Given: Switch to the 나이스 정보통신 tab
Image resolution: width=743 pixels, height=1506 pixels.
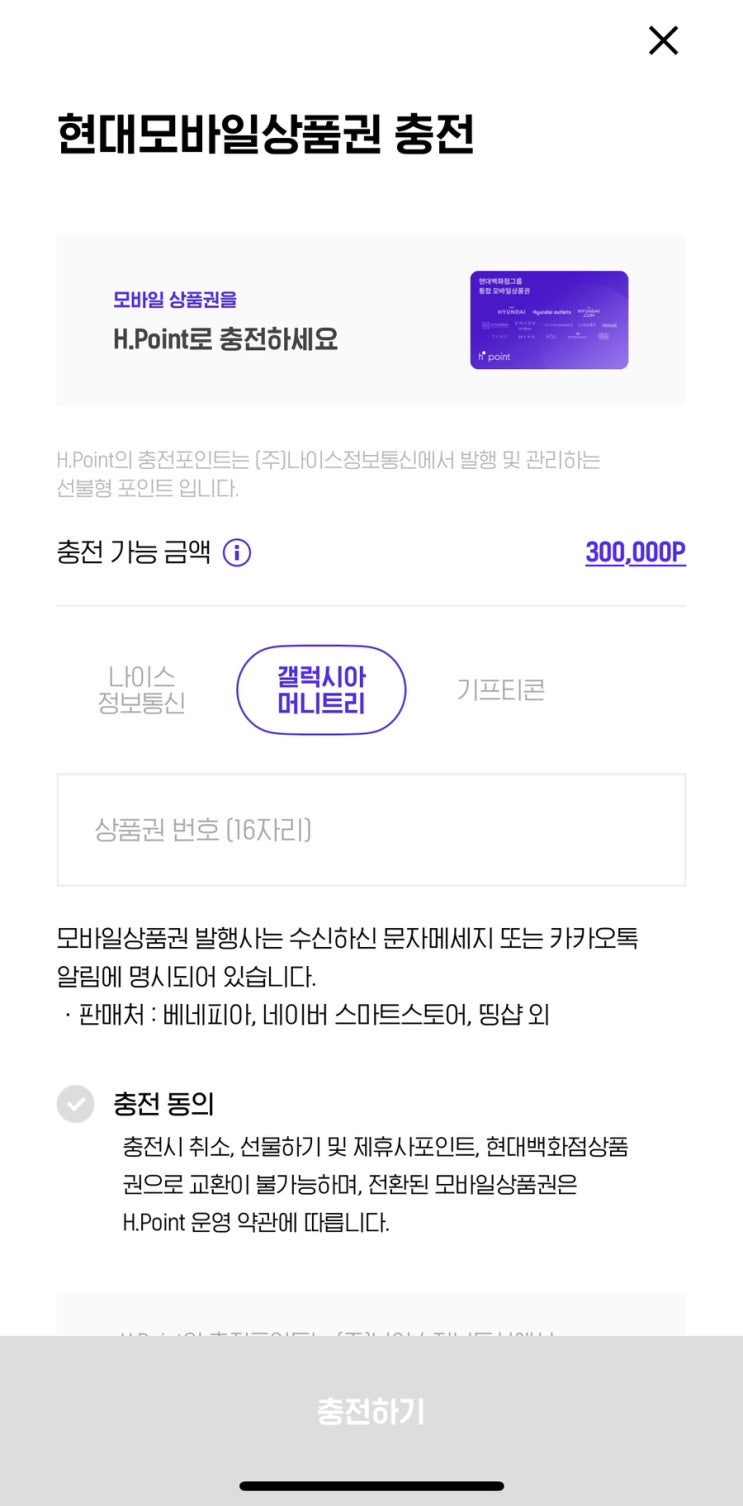Looking at the screenshot, I should (x=141, y=689).
